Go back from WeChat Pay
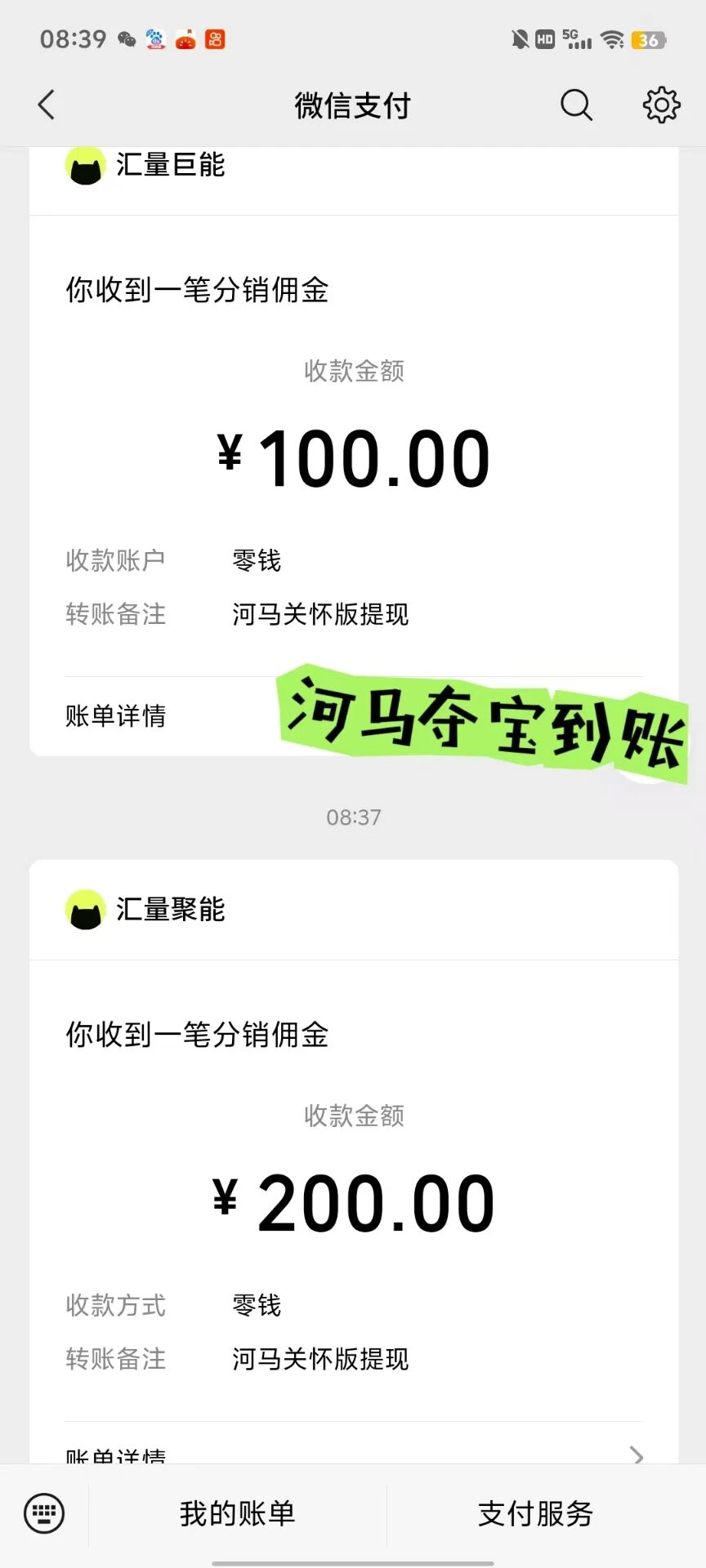Viewport: 706px width, 1568px height. [x=47, y=105]
